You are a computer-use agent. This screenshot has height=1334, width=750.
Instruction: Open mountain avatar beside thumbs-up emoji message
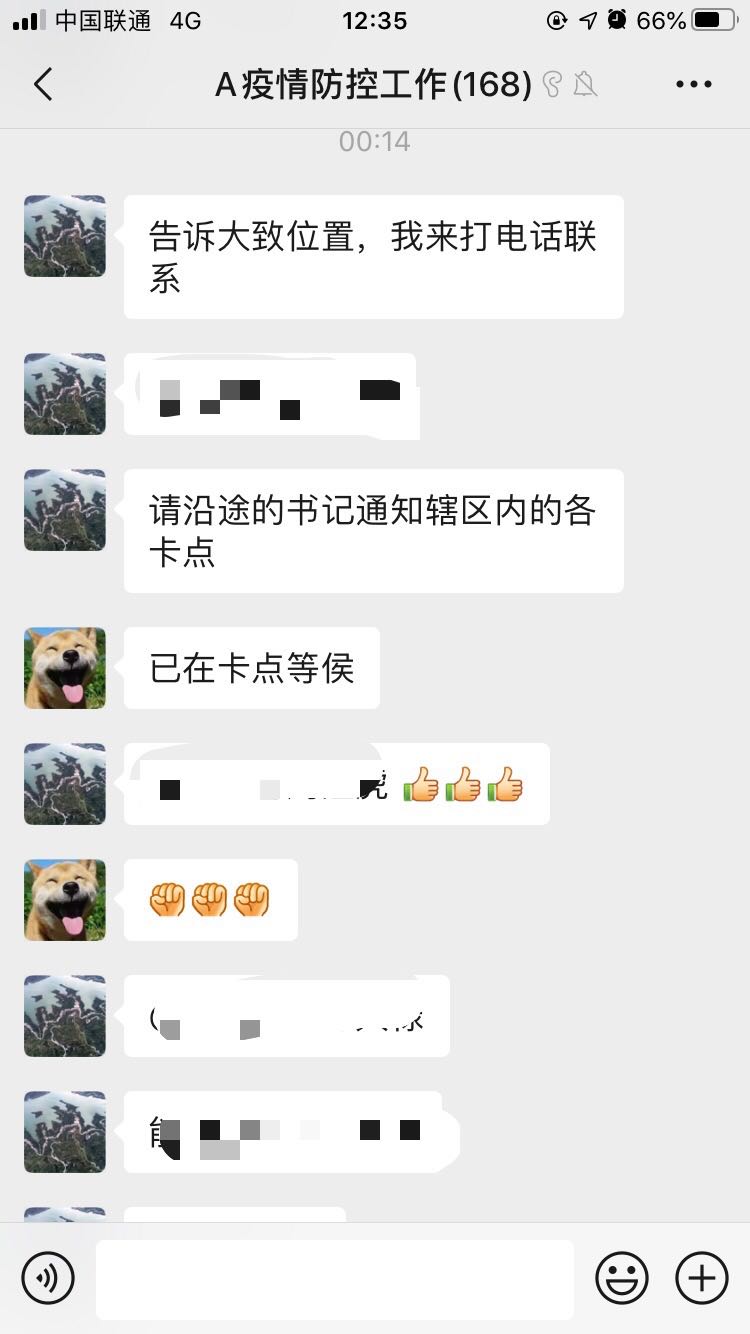click(65, 784)
